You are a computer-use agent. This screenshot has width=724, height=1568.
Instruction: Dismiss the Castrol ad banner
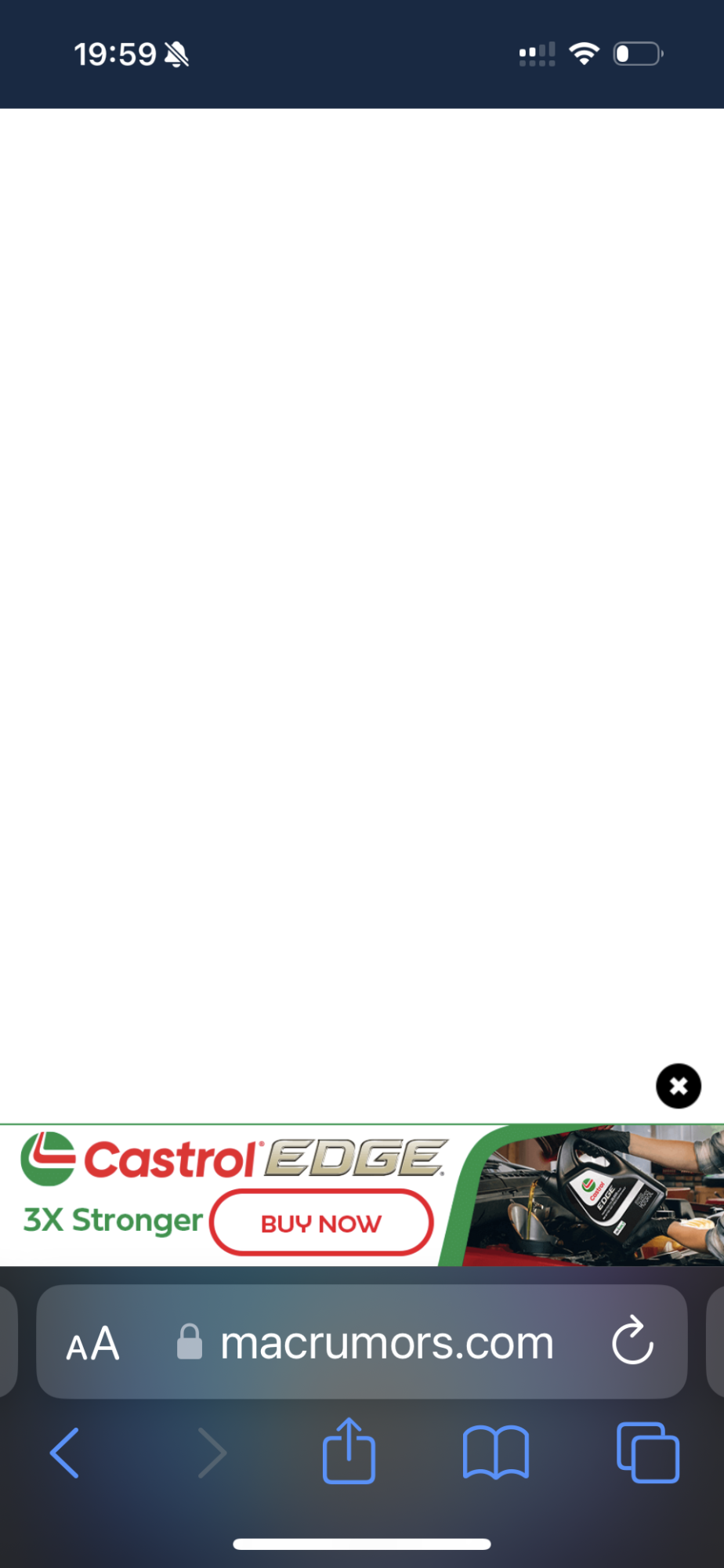(x=679, y=1086)
